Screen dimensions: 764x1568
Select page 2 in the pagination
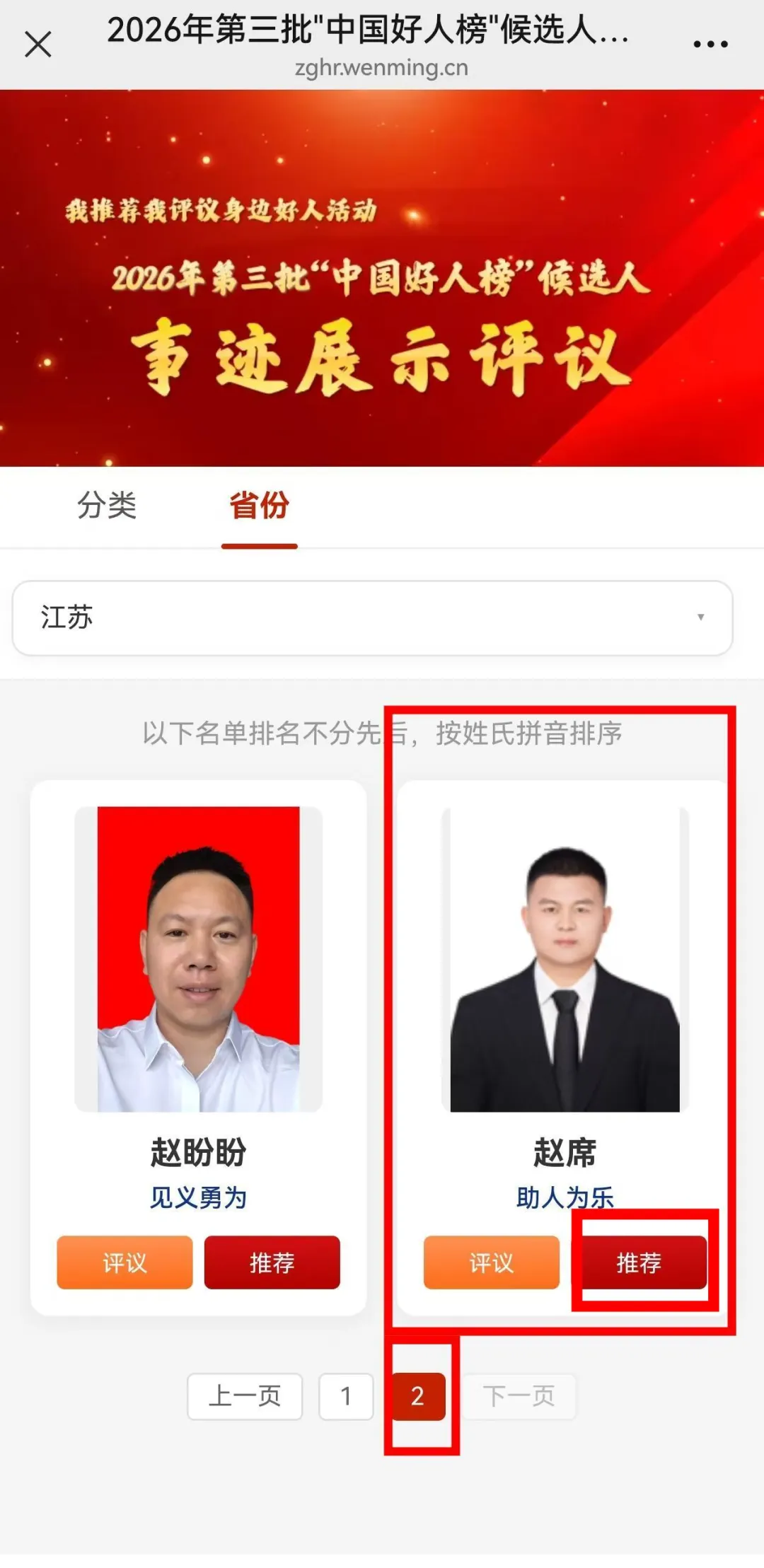point(417,1396)
